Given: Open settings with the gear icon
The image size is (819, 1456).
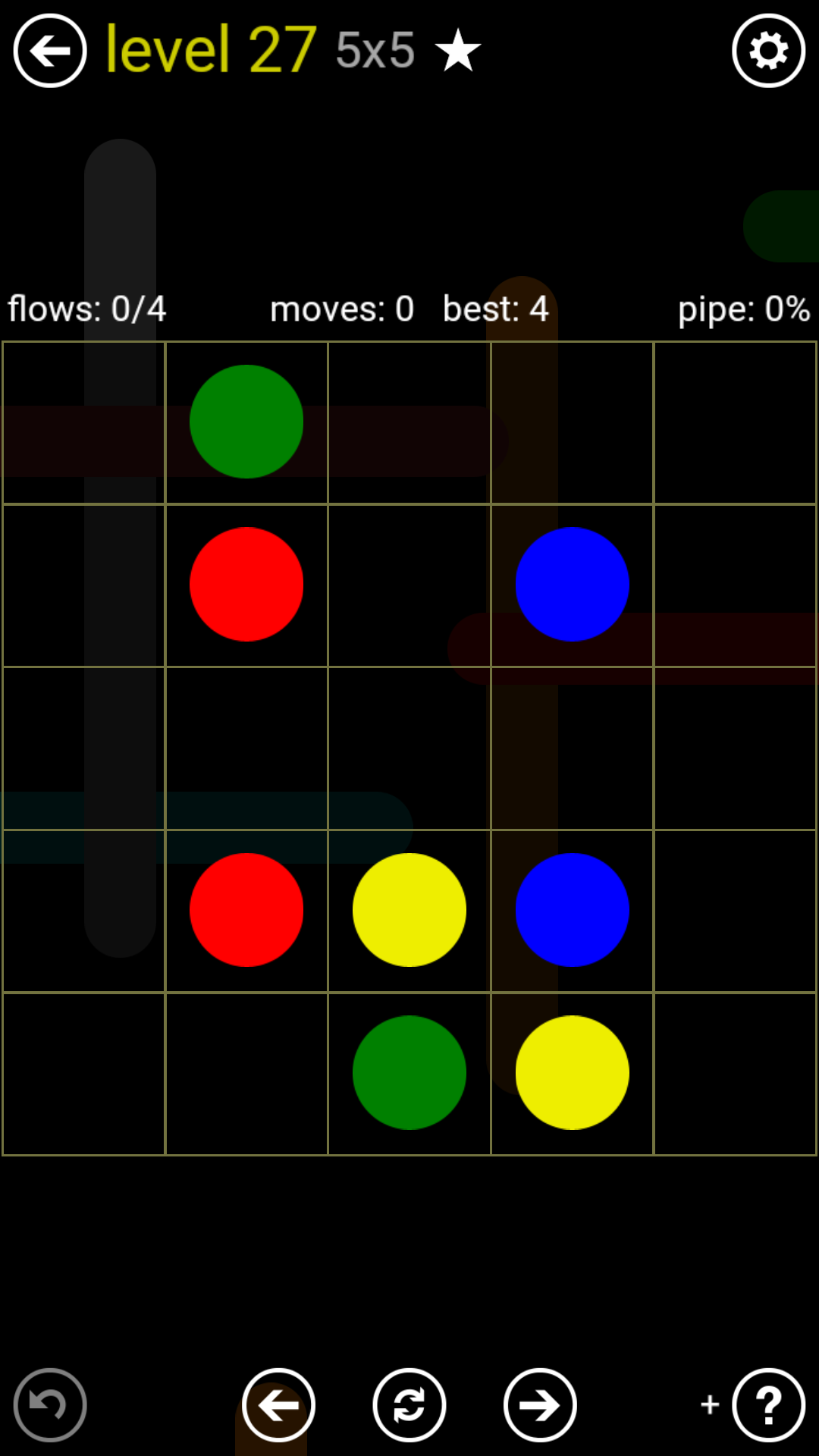Looking at the screenshot, I should (x=768, y=51).
